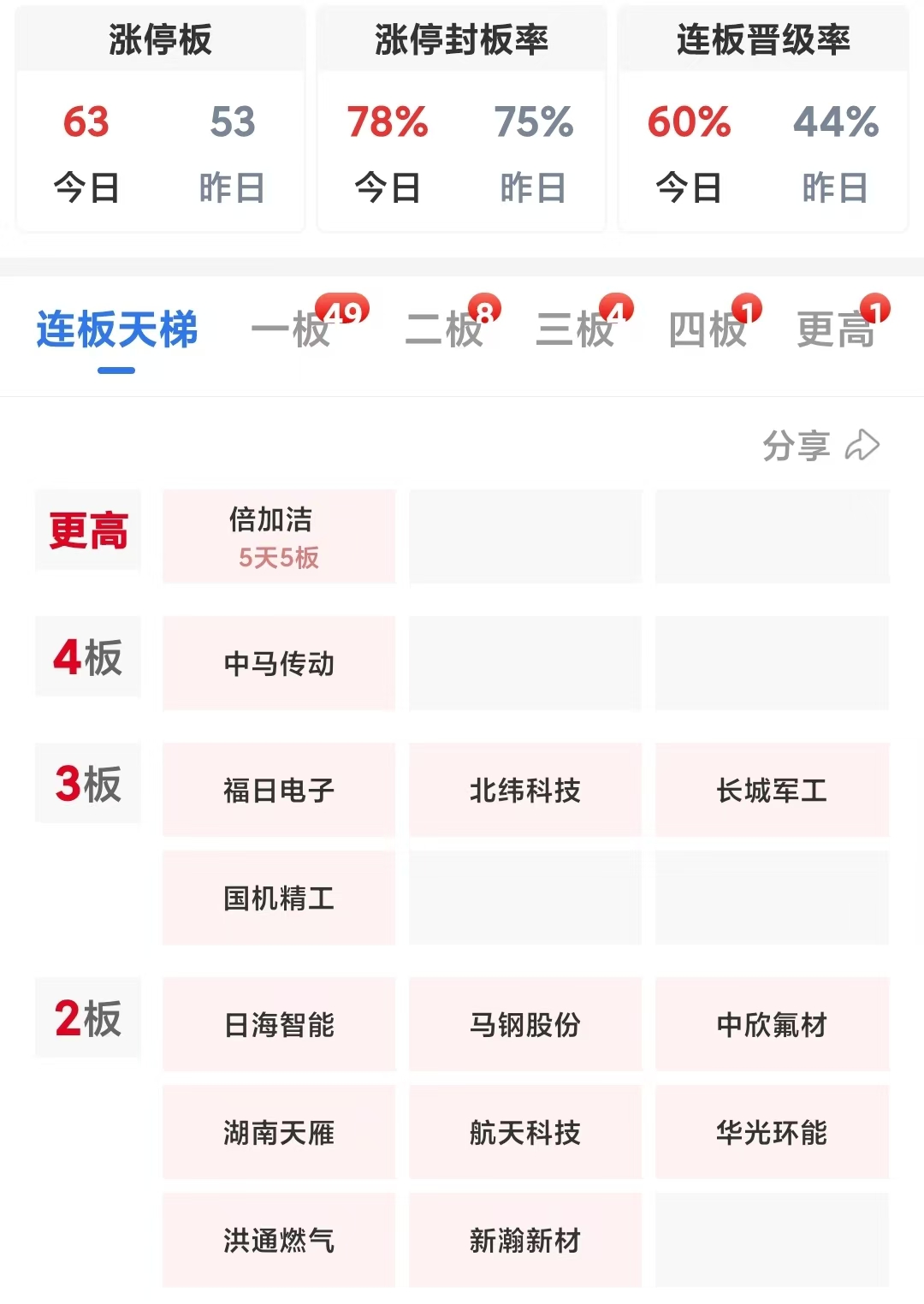Switch to the 四板 tab
924x1304 pixels.
pyautogui.click(x=708, y=330)
